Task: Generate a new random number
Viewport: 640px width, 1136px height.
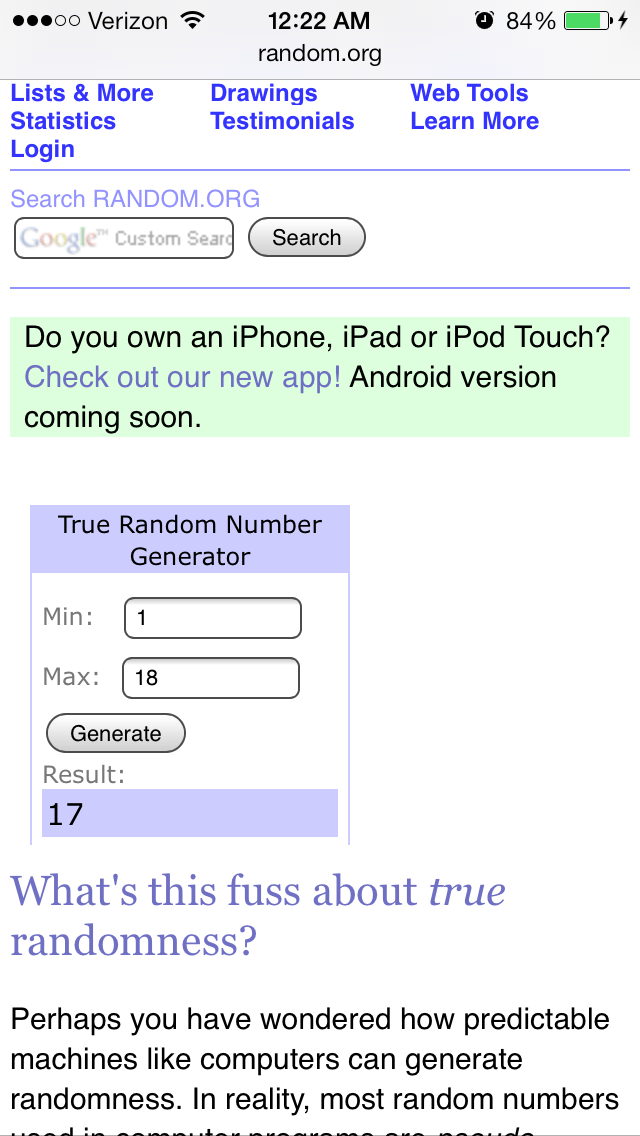Action: (116, 733)
